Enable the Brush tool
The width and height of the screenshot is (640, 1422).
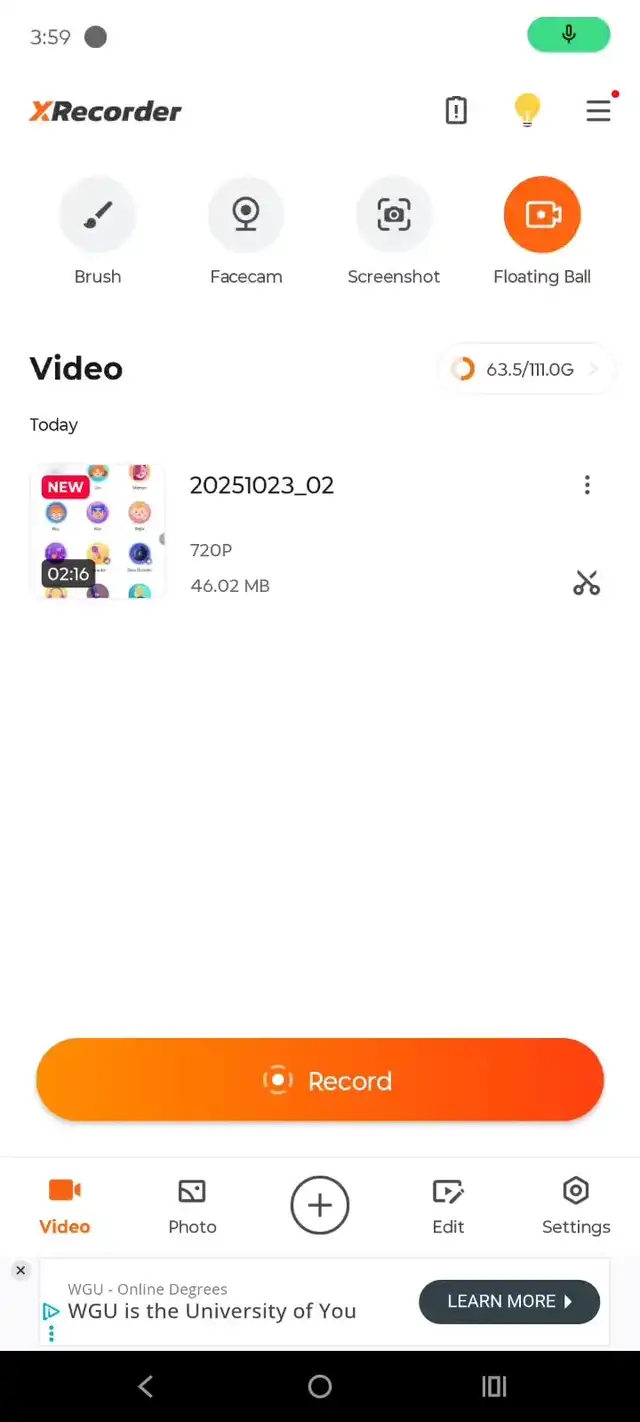point(98,214)
